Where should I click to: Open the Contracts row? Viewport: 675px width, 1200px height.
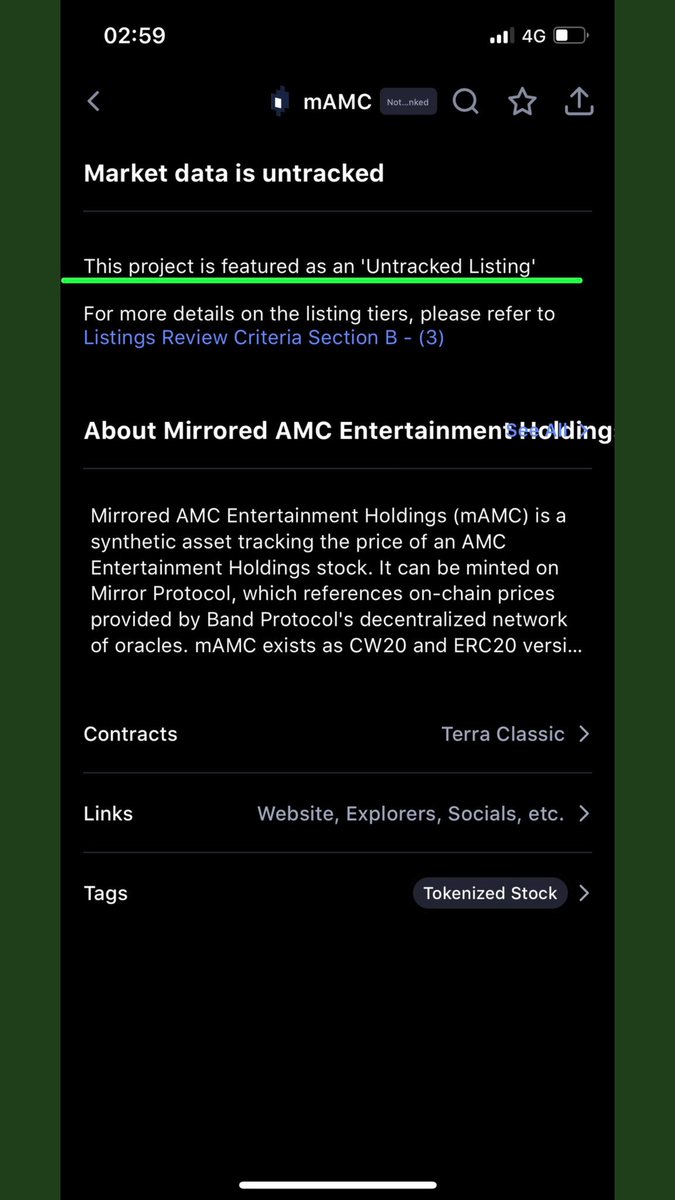coord(337,734)
